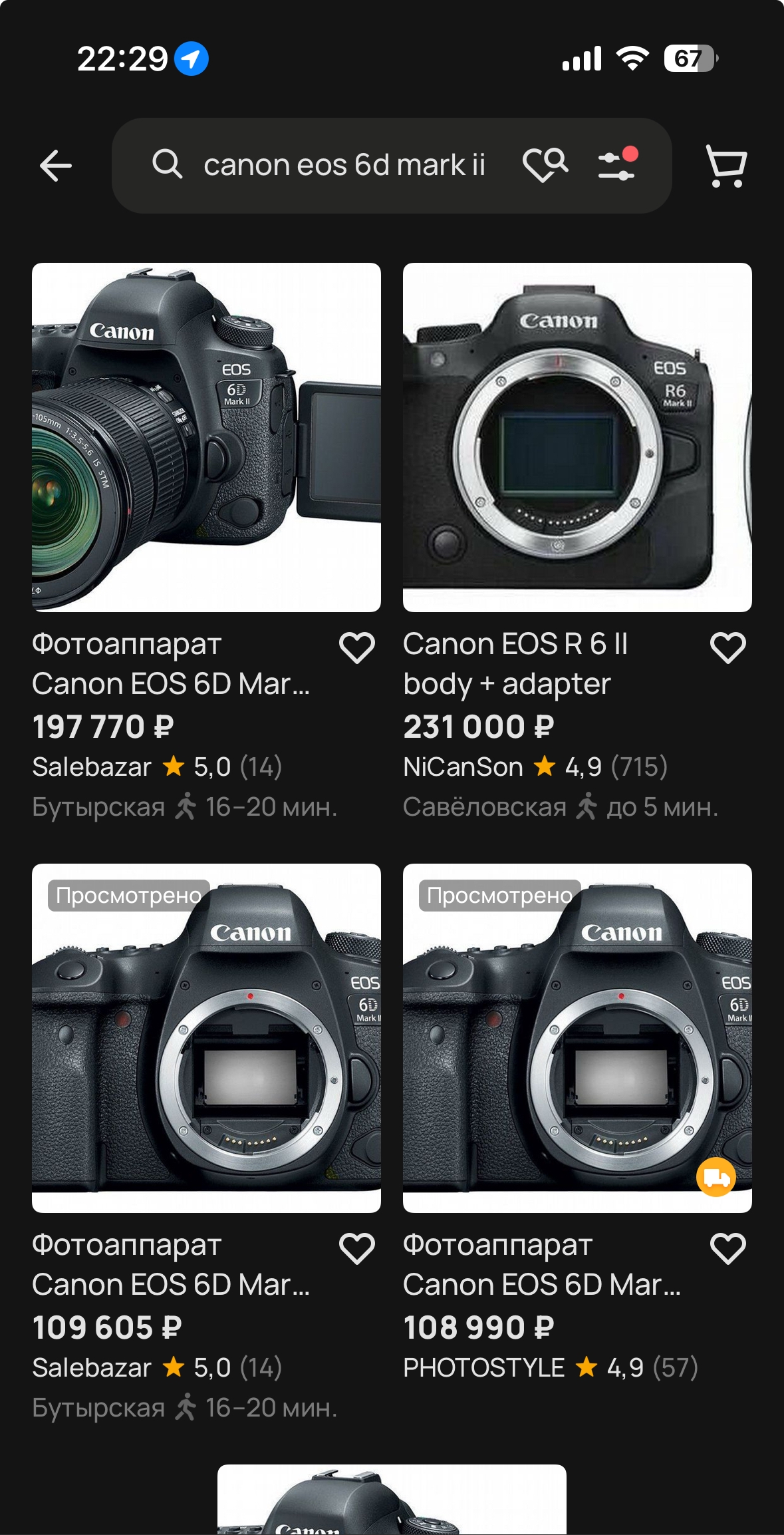This screenshot has width=784, height=1535.
Task: Save this search with the heart magnifier icon
Action: pos(545,165)
